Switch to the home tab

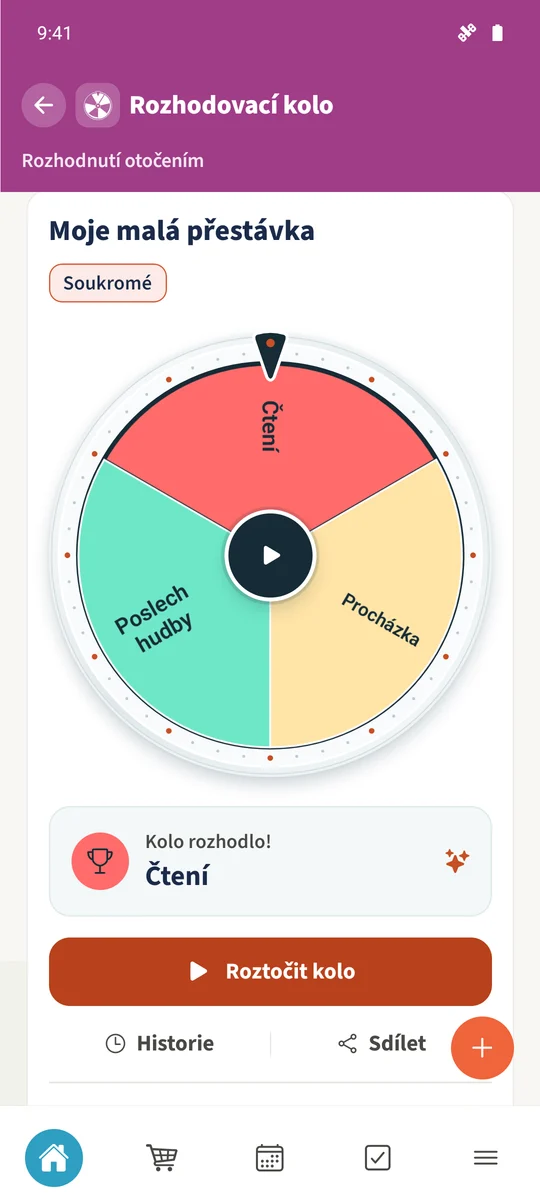(x=54, y=1157)
